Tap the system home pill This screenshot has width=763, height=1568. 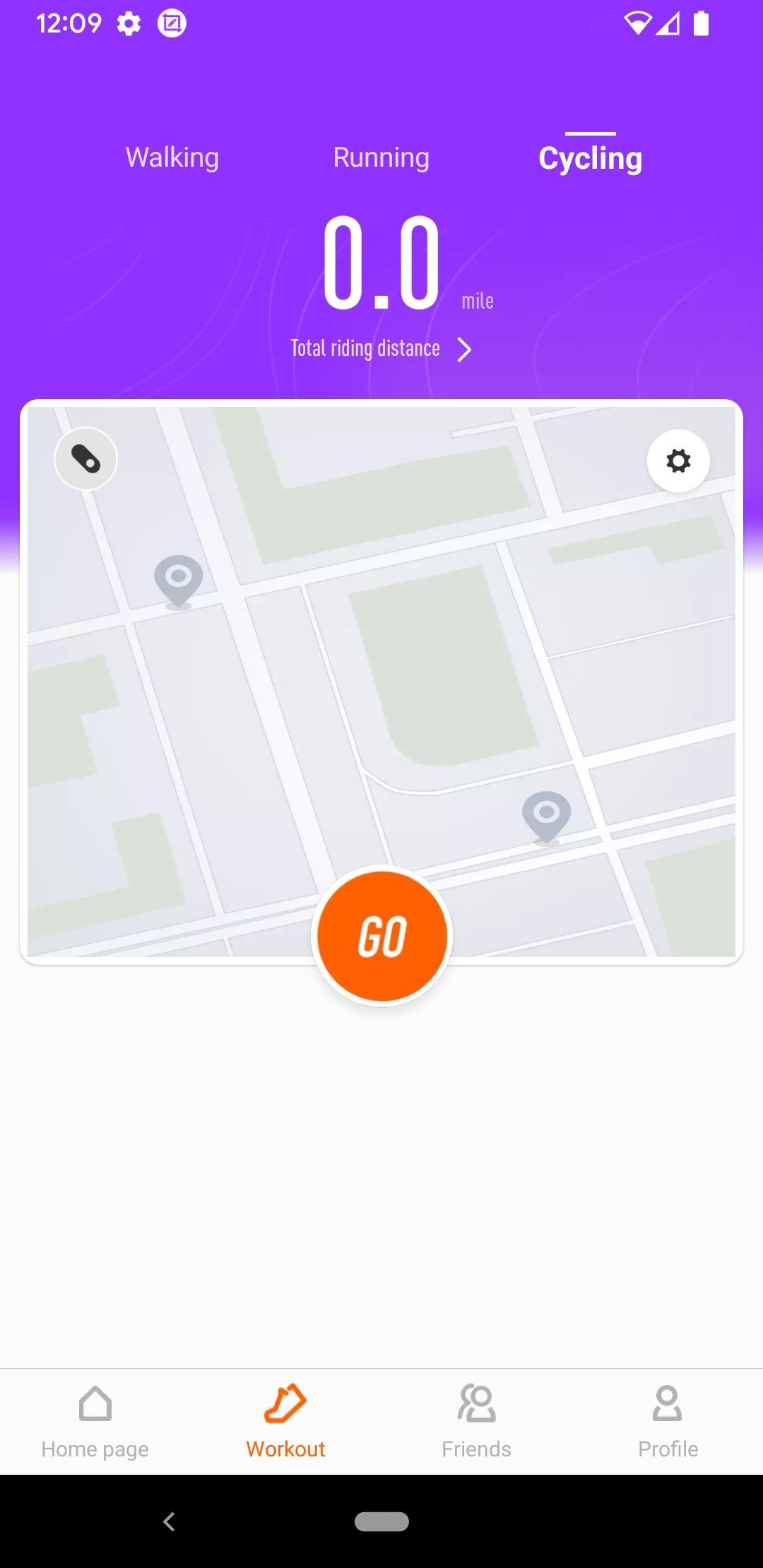coord(381,1521)
